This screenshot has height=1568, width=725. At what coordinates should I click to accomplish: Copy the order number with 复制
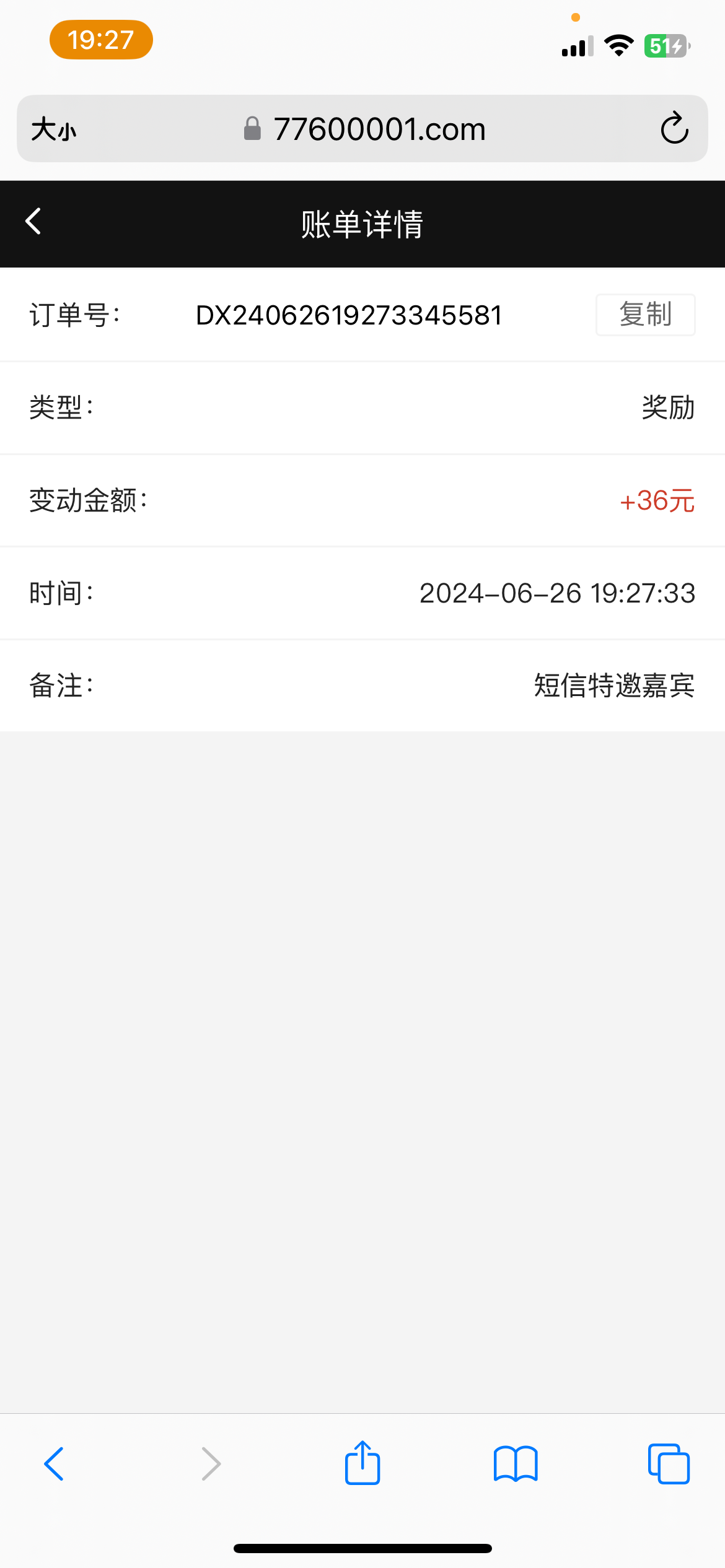(x=645, y=315)
